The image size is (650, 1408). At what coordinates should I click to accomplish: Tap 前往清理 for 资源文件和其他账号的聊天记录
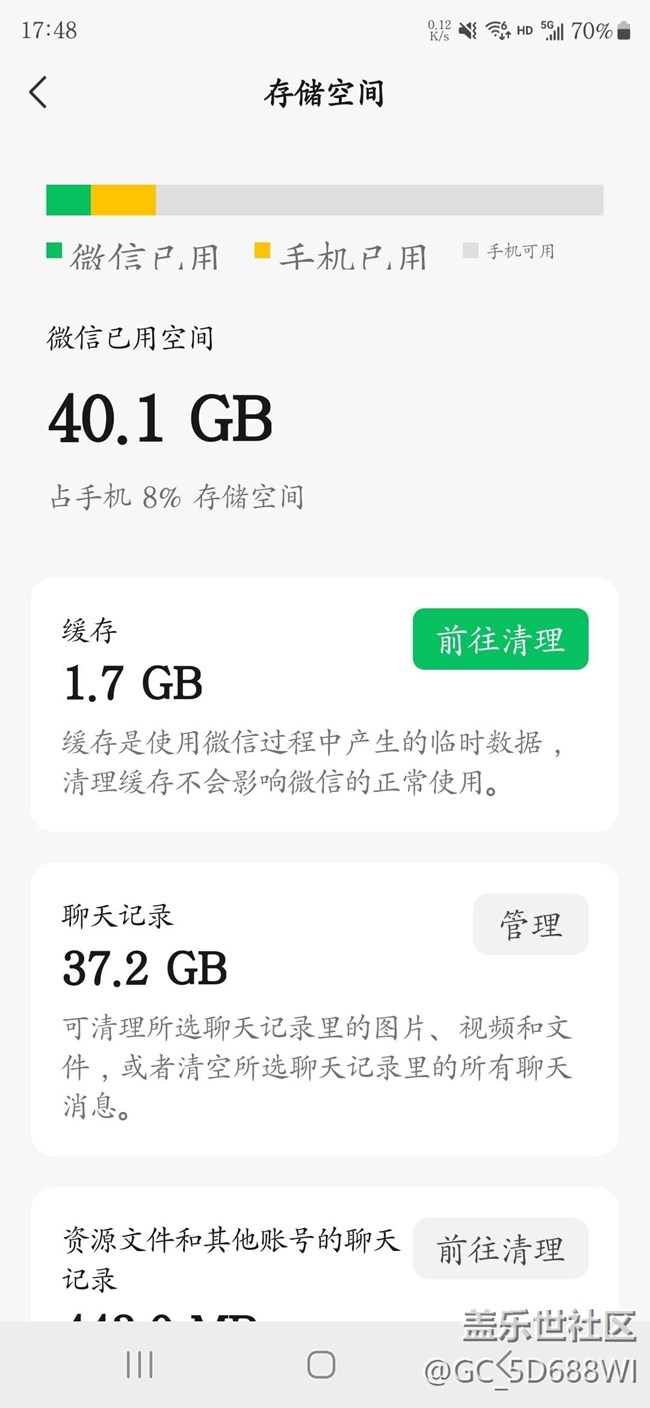click(x=500, y=1248)
